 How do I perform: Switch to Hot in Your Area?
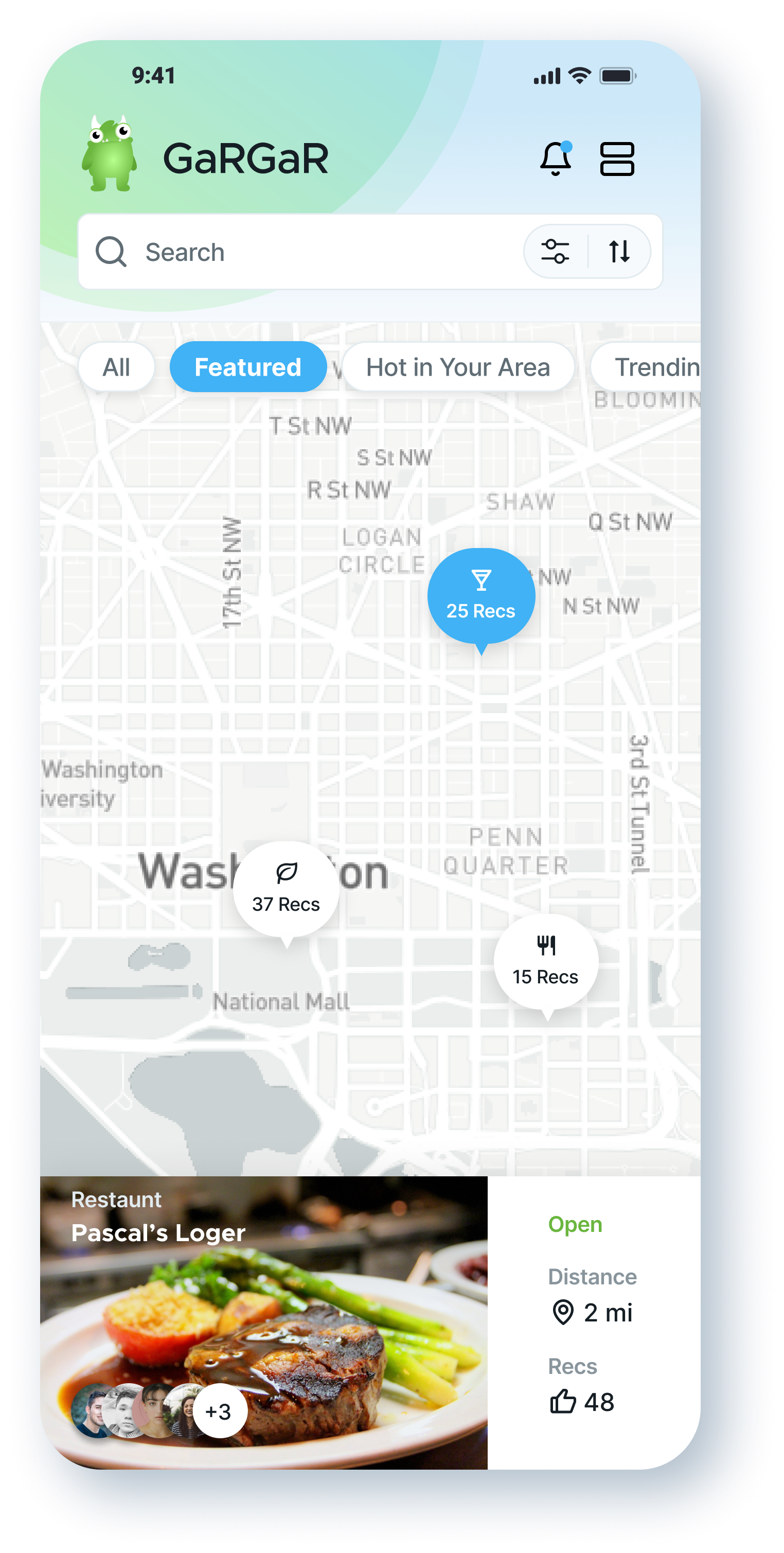click(457, 367)
